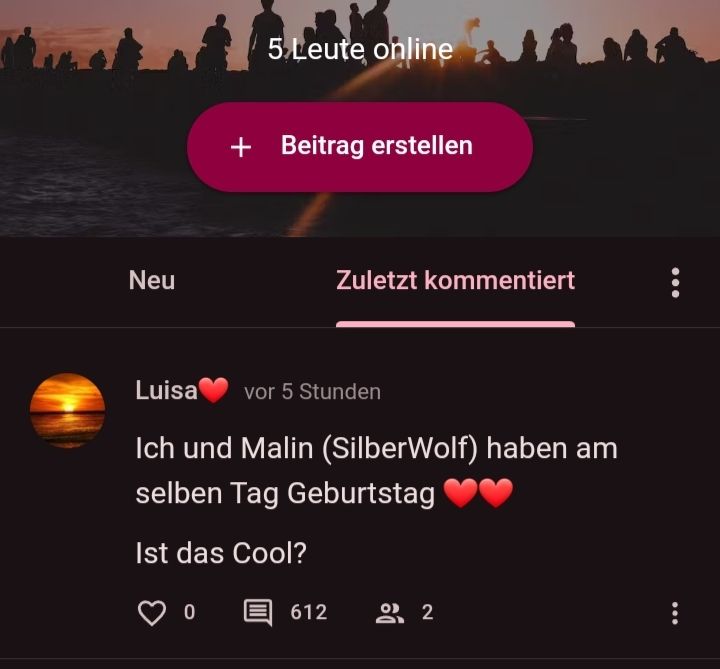Tap the Beitrag erstellen button
The image size is (720, 669).
[360, 147]
